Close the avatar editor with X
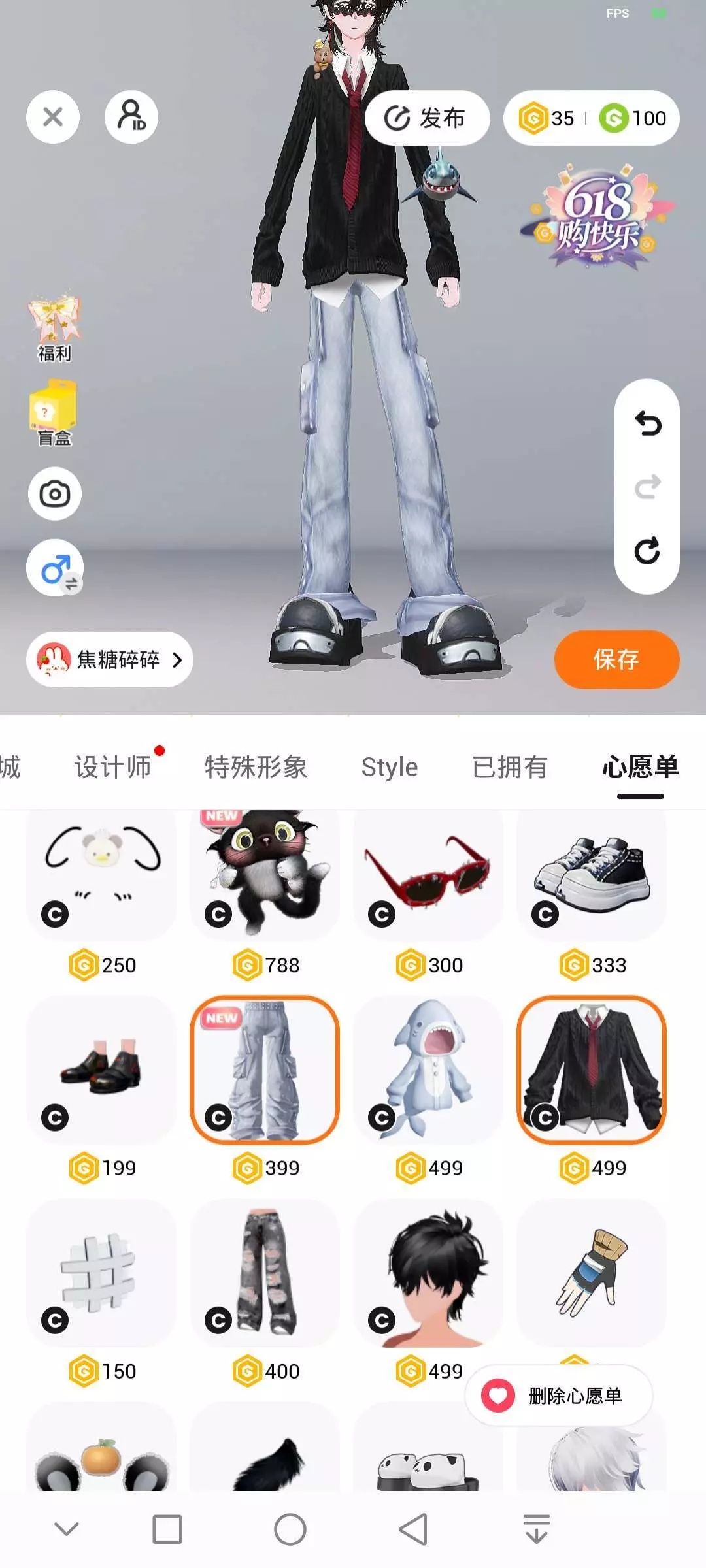706x1568 pixels. [x=53, y=117]
